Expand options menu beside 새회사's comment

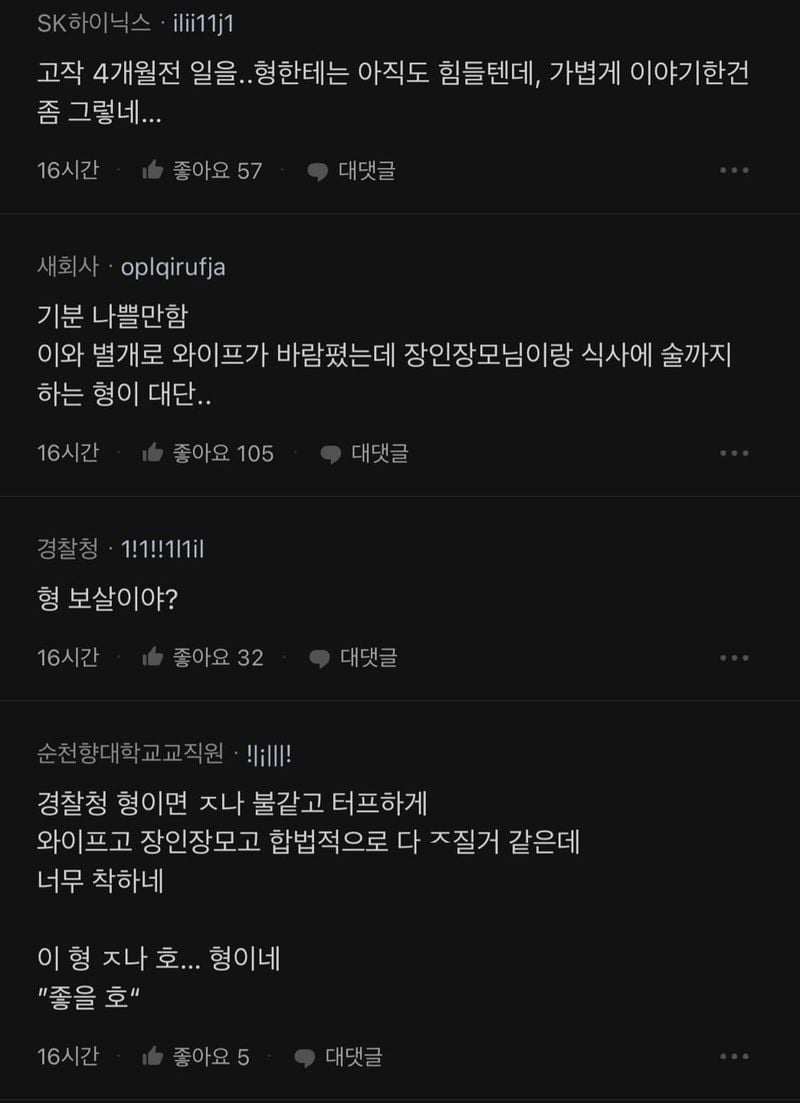[x=736, y=453]
